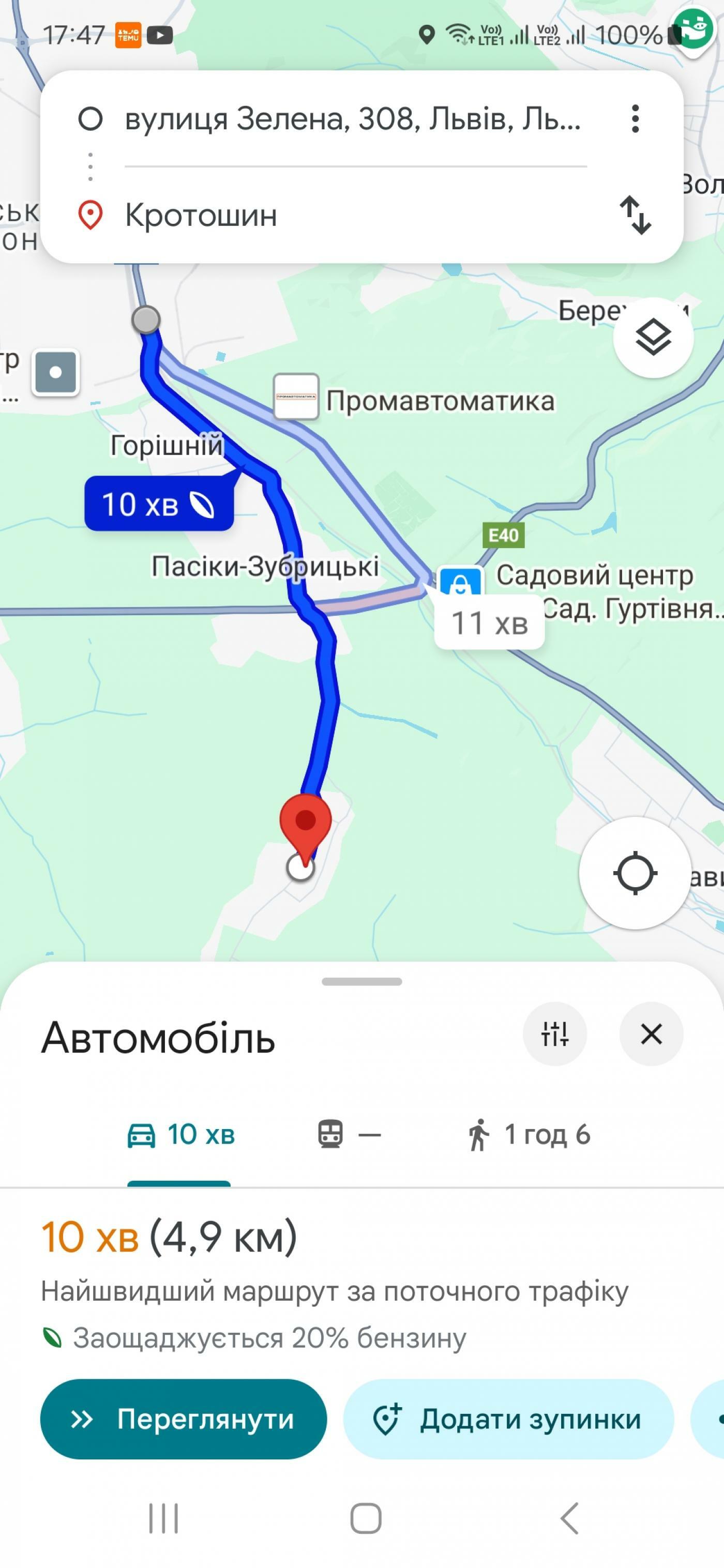Image resolution: width=724 pixels, height=1568 pixels.
Task: Open the map layers selector
Action: tap(653, 337)
